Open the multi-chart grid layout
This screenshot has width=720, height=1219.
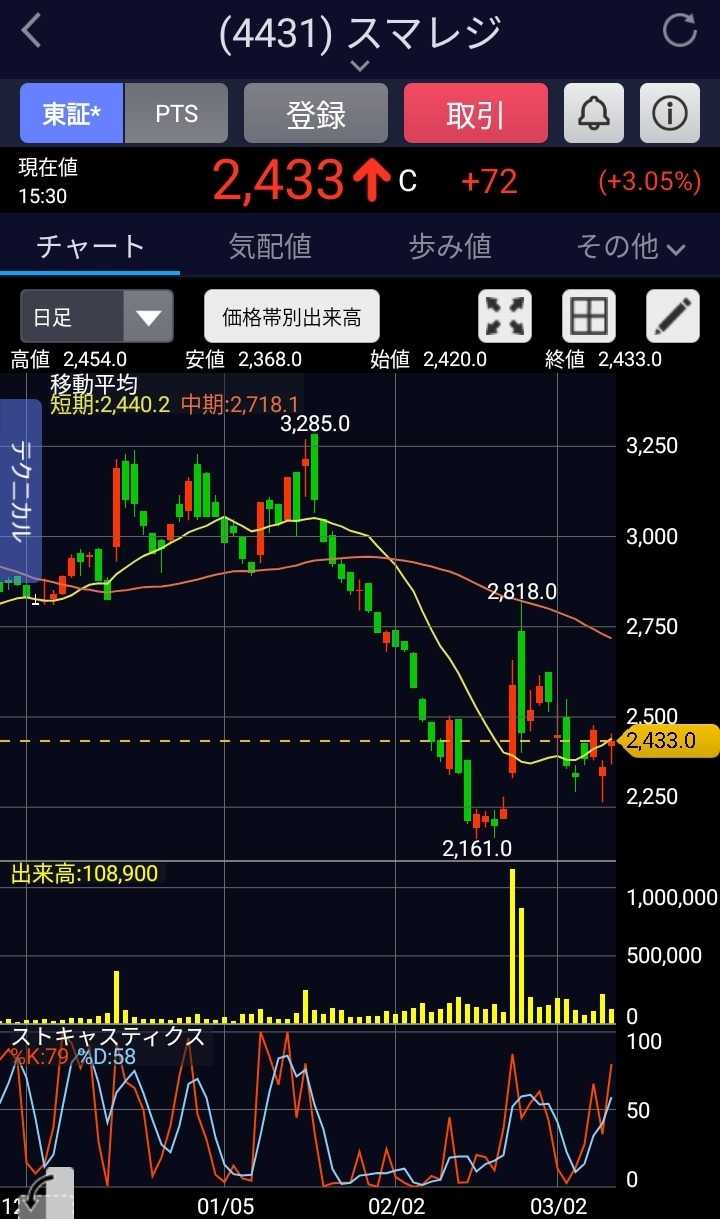[x=588, y=318]
